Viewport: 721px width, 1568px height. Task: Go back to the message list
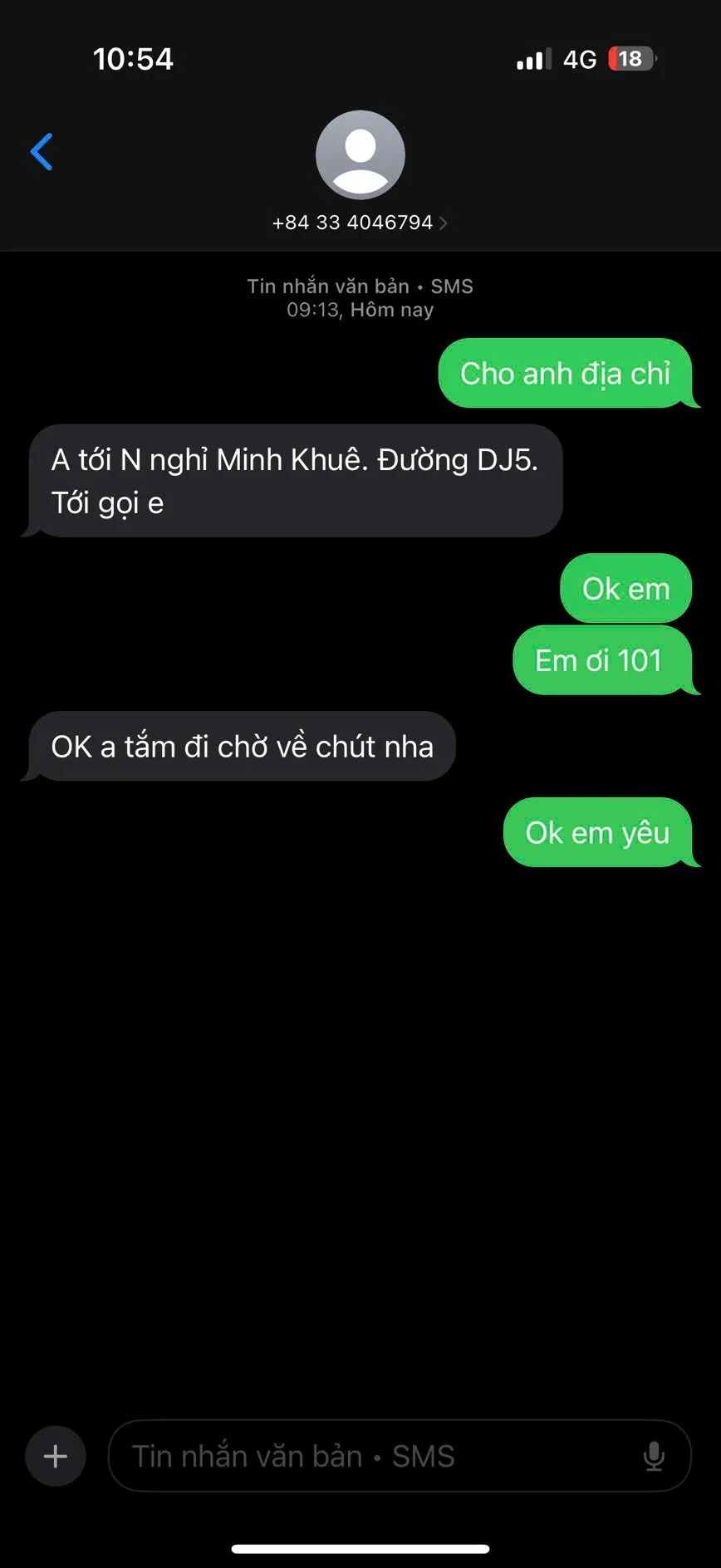click(x=42, y=152)
